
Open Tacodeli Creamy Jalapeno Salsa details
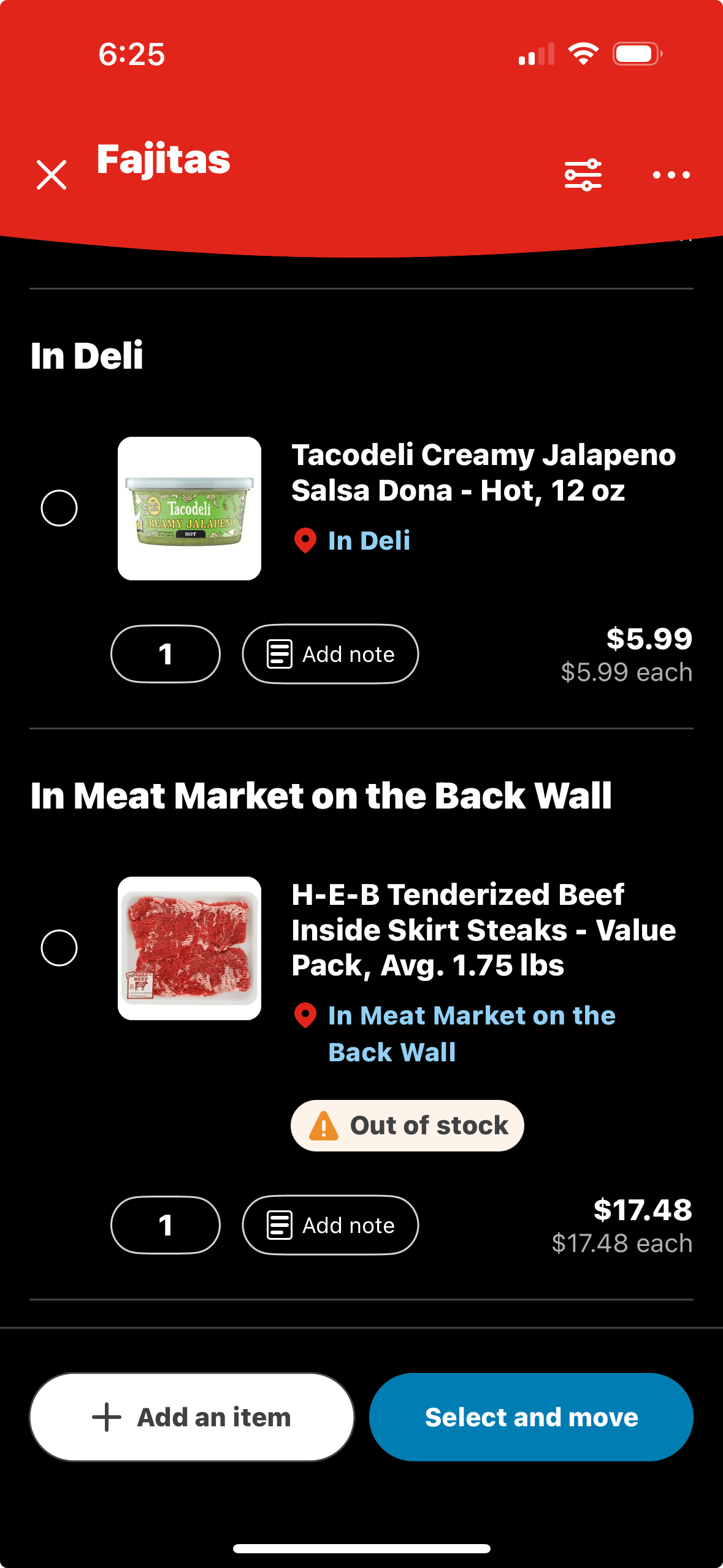coord(484,472)
